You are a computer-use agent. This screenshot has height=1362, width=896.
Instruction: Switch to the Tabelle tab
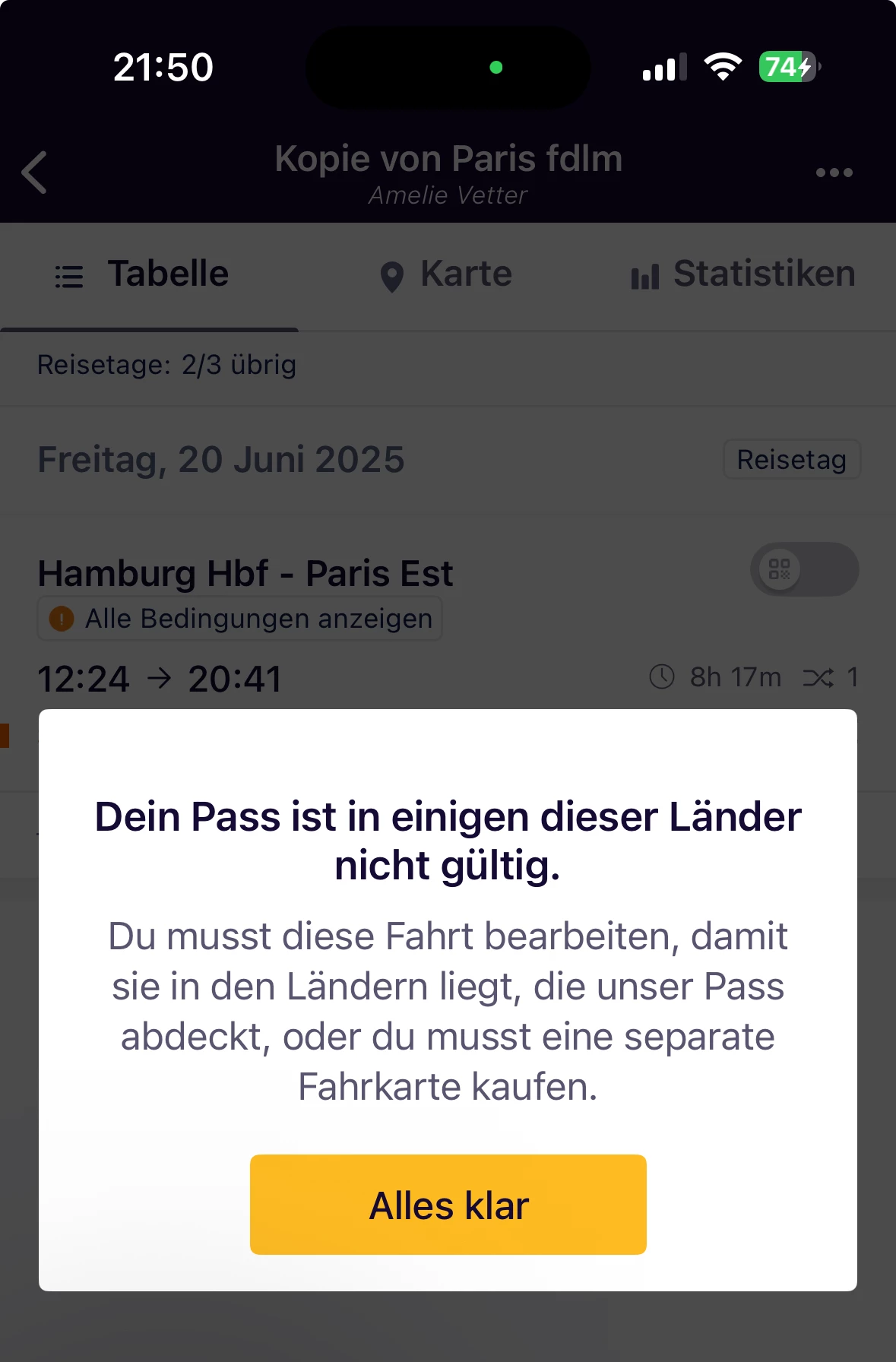[143, 274]
